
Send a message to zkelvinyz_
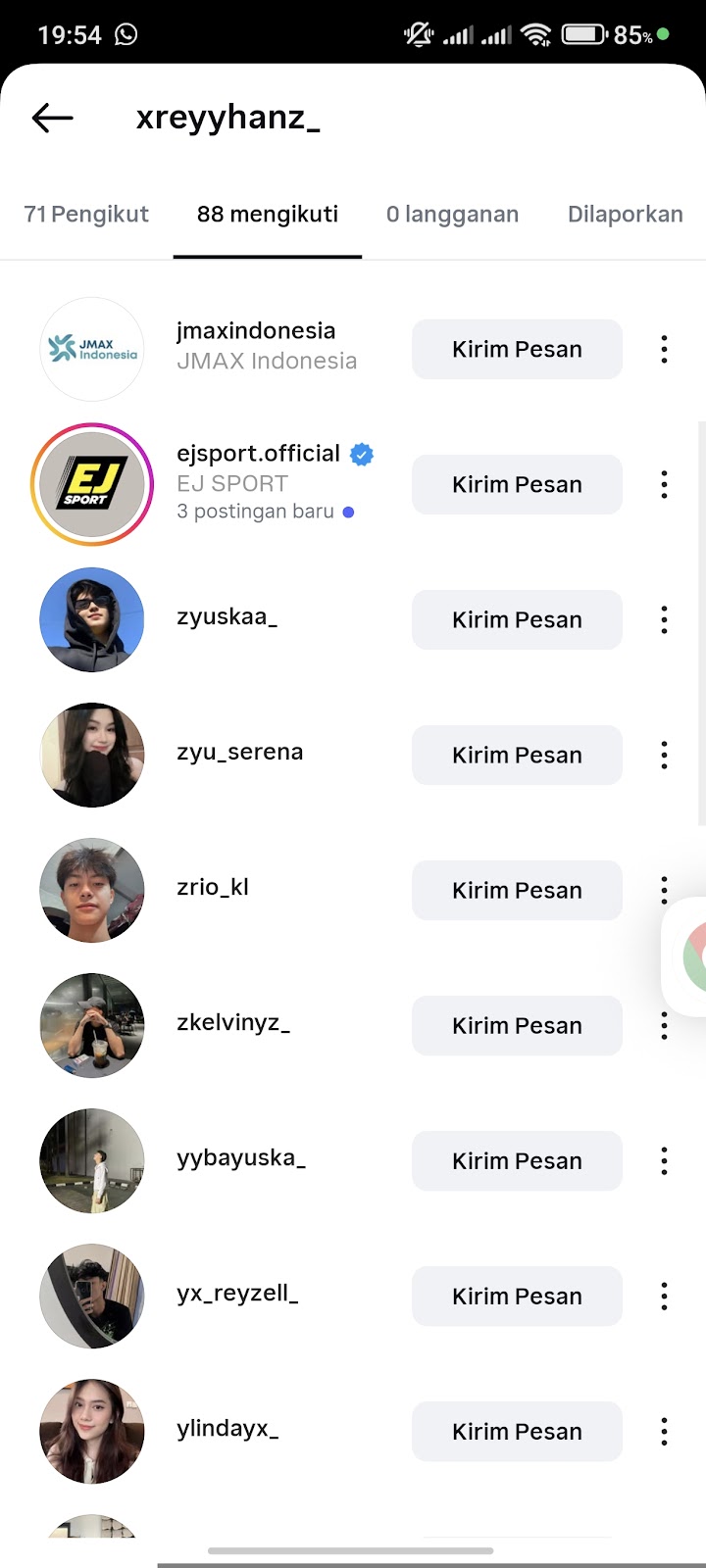tap(517, 1025)
